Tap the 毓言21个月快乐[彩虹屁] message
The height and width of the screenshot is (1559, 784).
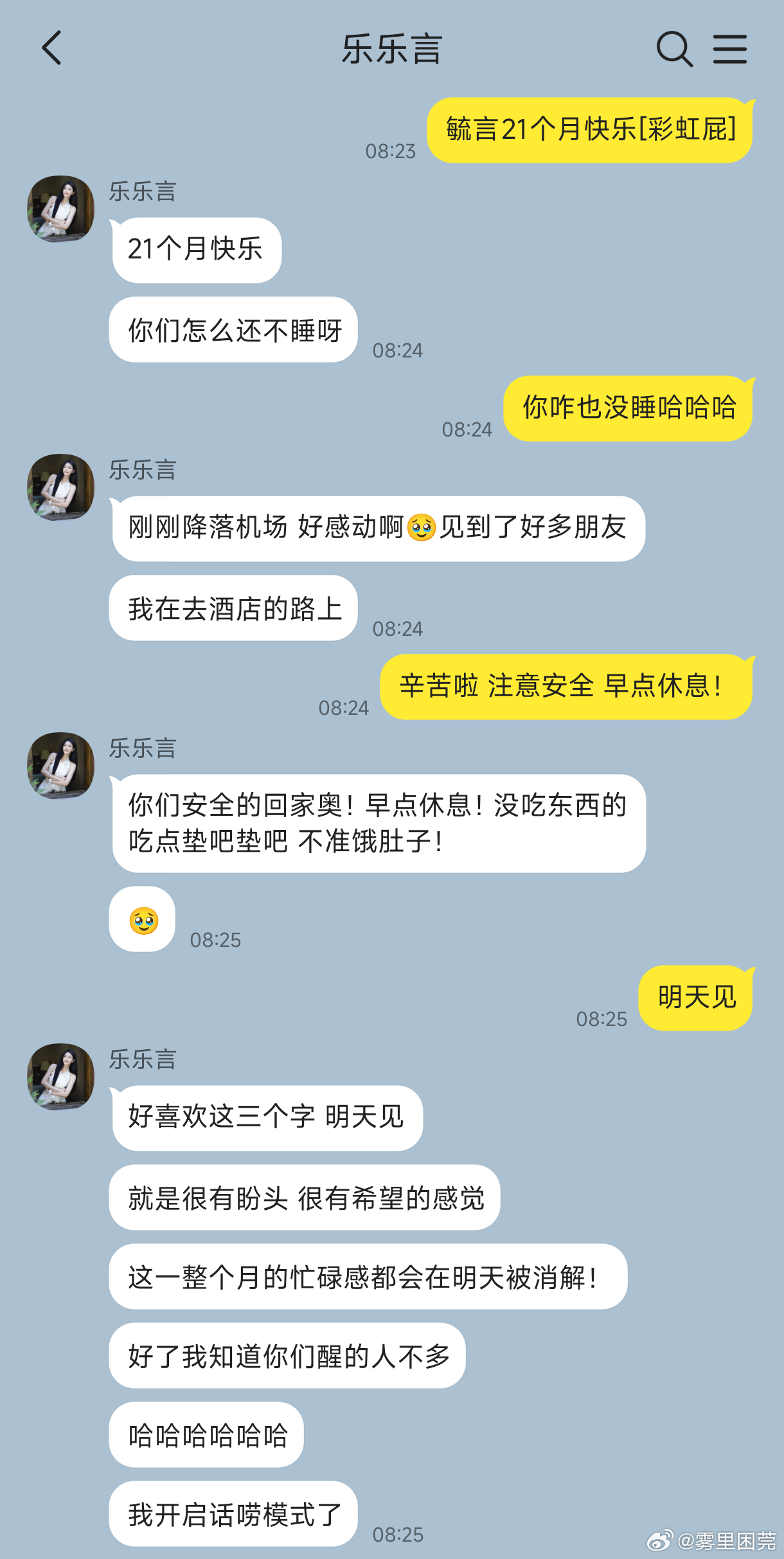(592, 129)
